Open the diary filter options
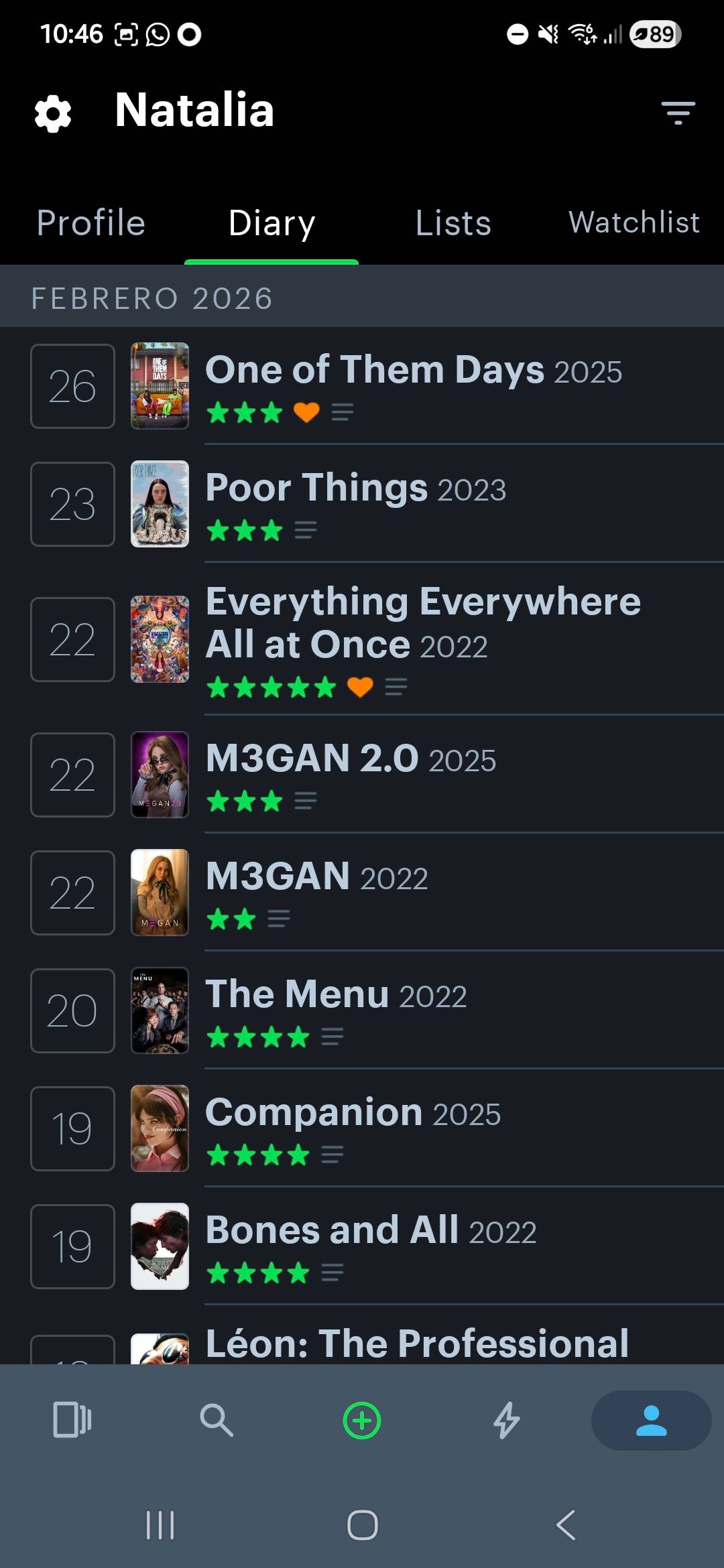This screenshot has height=1568, width=724. coord(678,113)
